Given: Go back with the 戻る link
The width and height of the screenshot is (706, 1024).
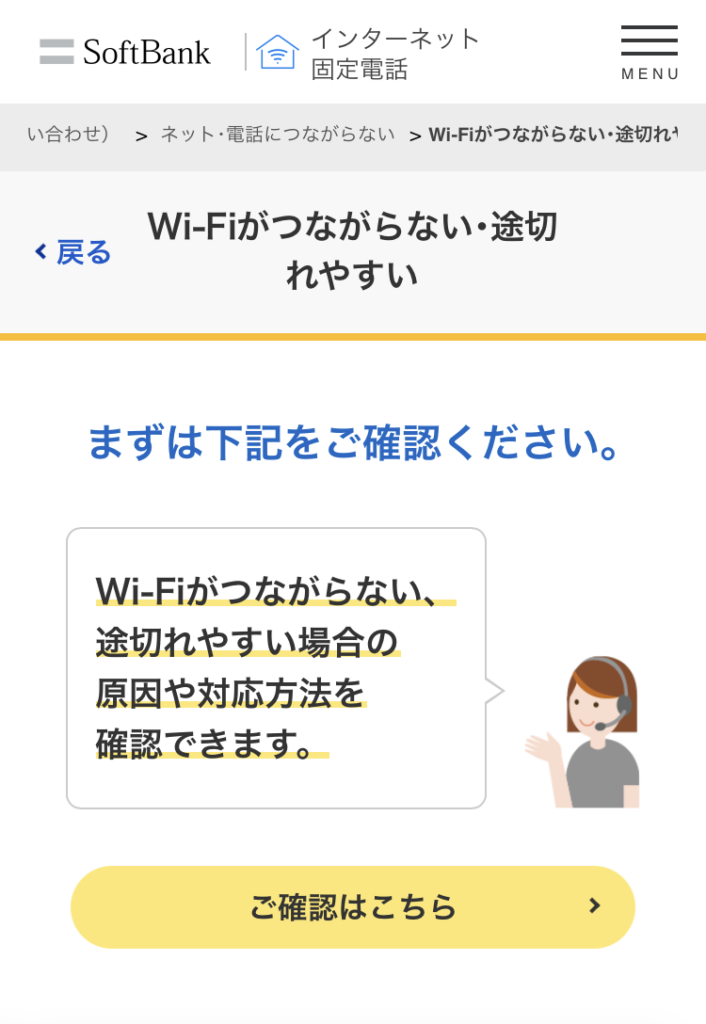Looking at the screenshot, I should (x=73, y=252).
